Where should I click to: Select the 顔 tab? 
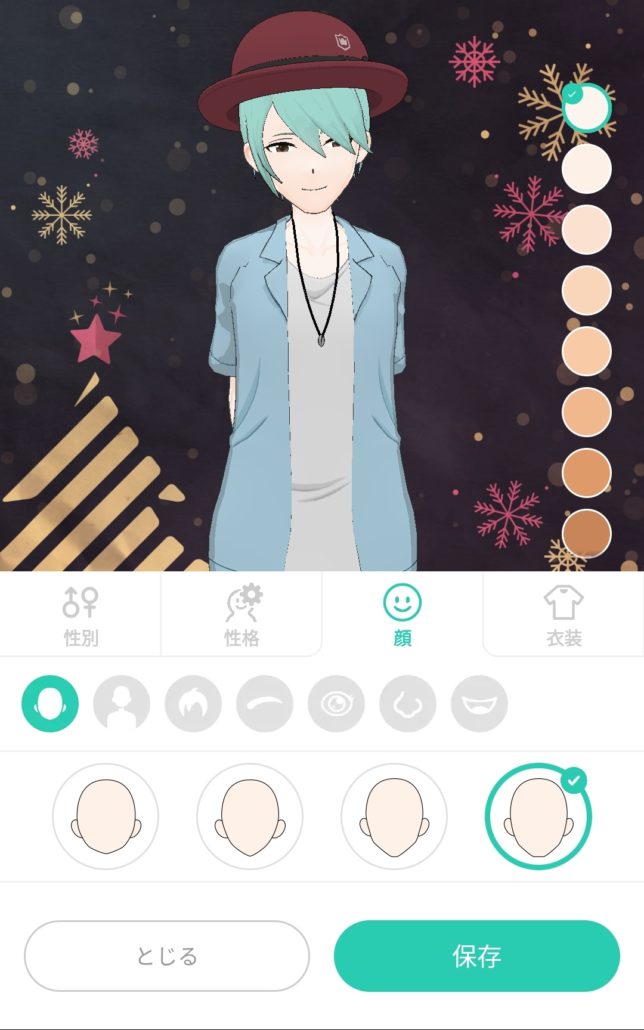[403, 614]
